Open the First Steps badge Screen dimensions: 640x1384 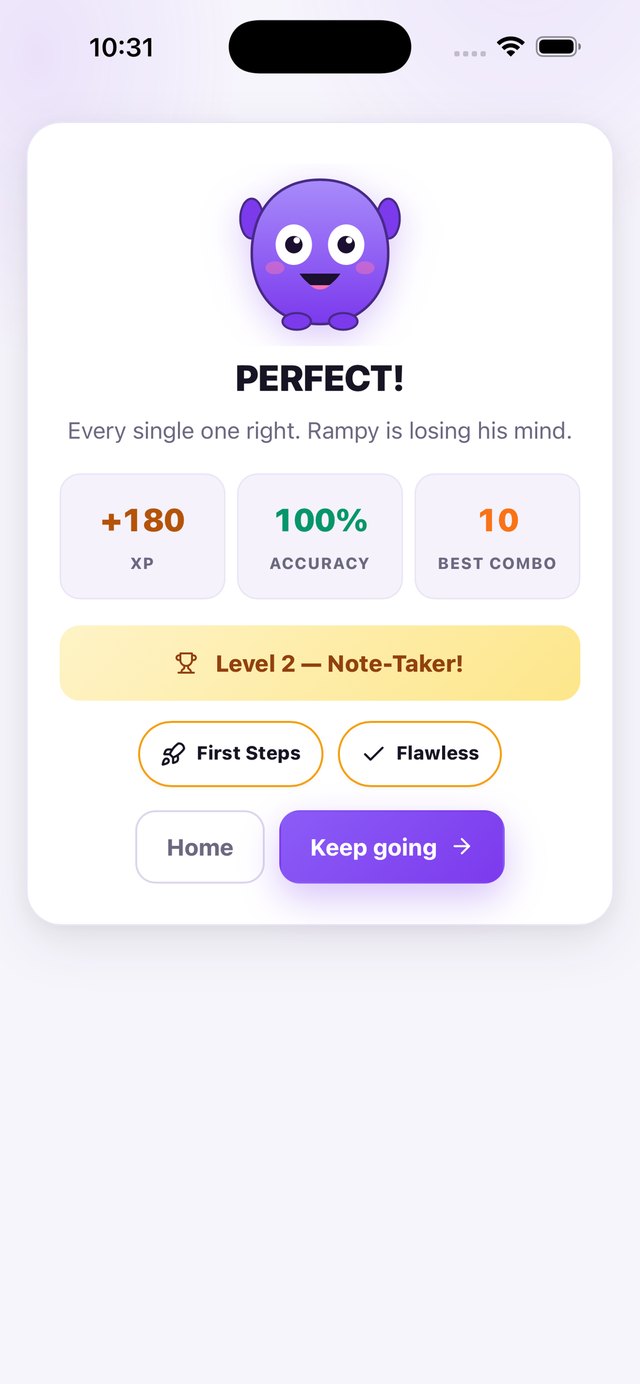(x=231, y=754)
